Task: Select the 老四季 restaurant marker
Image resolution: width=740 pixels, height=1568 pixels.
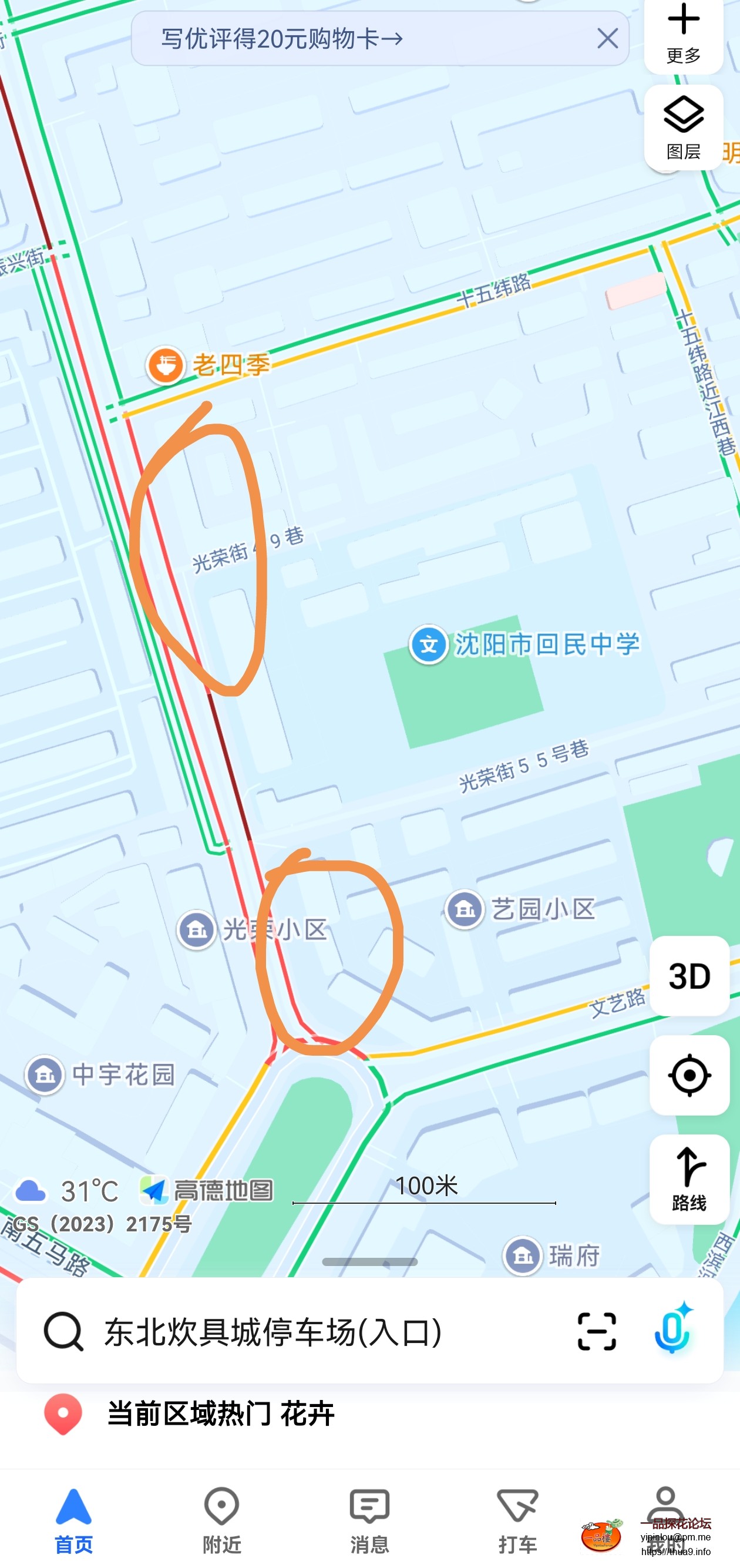Action: point(166,365)
